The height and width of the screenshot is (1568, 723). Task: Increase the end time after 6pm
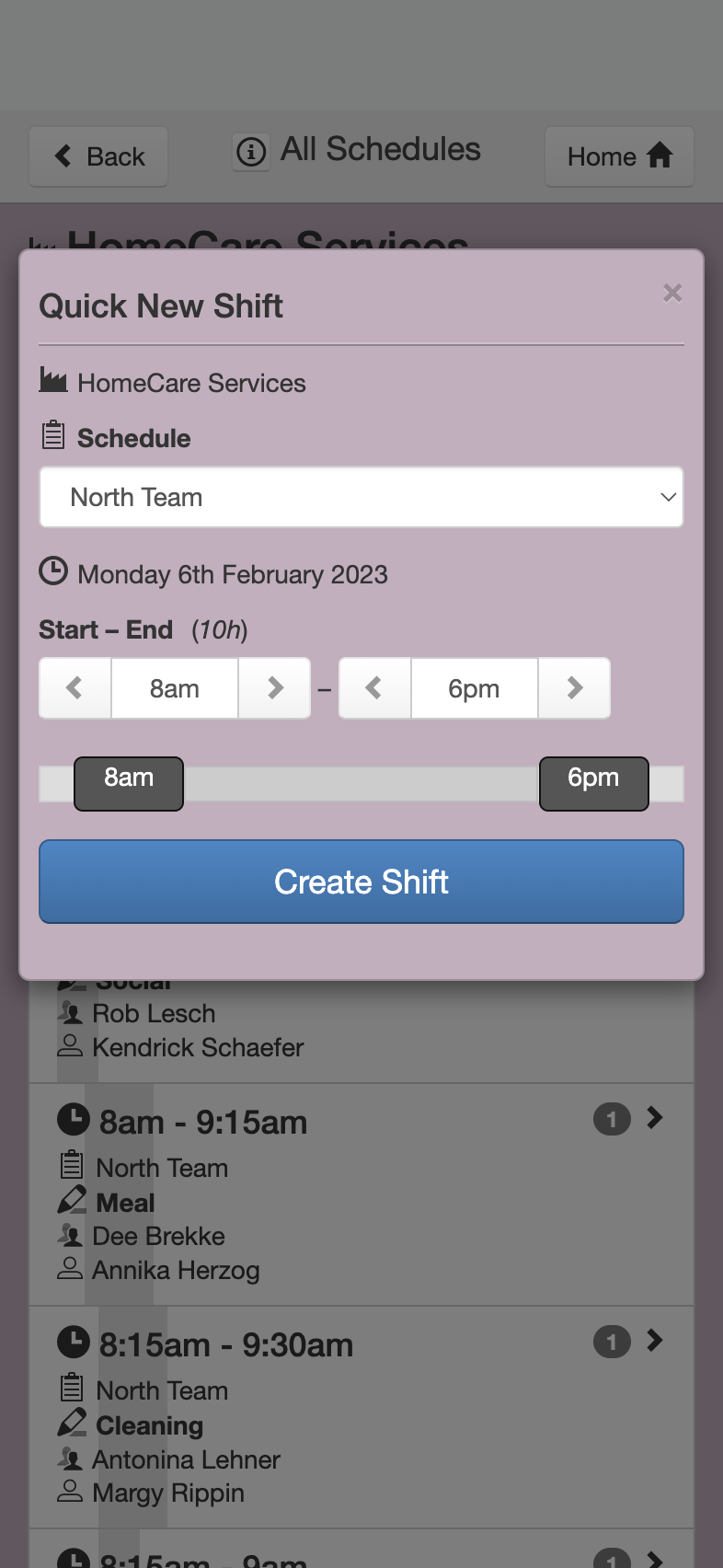[574, 687]
